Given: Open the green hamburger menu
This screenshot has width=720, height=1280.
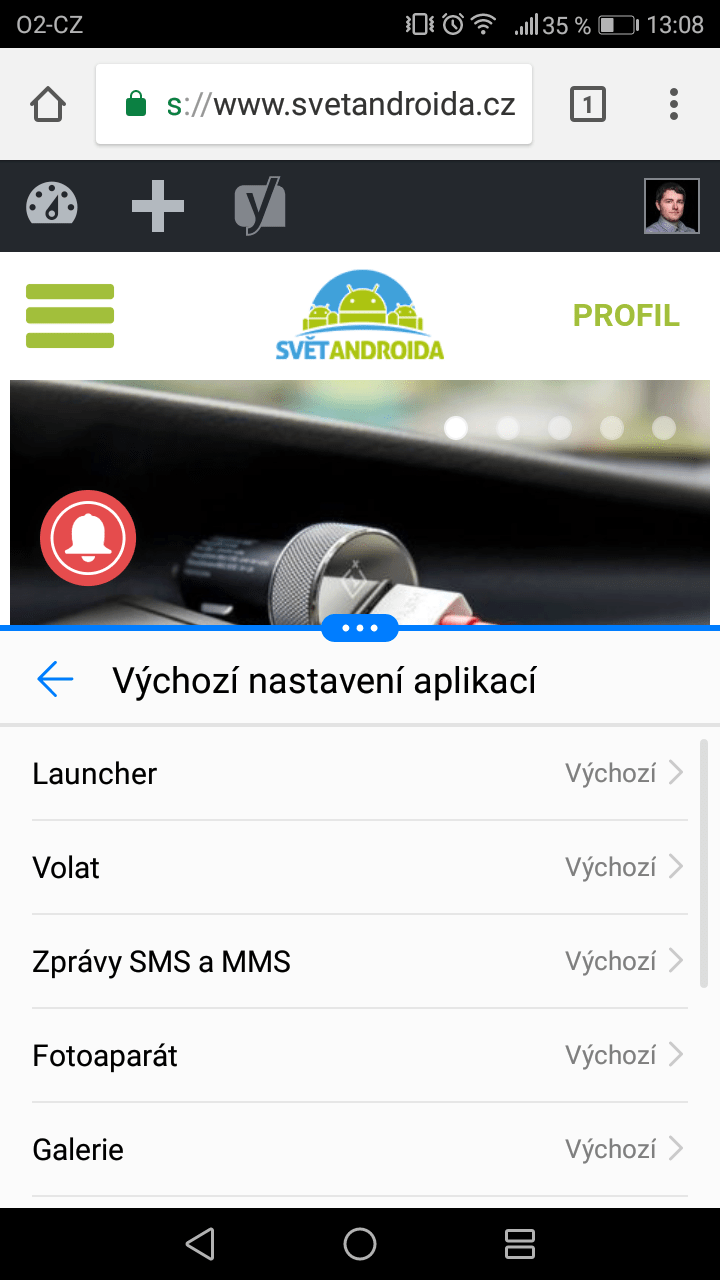Looking at the screenshot, I should coord(70,316).
